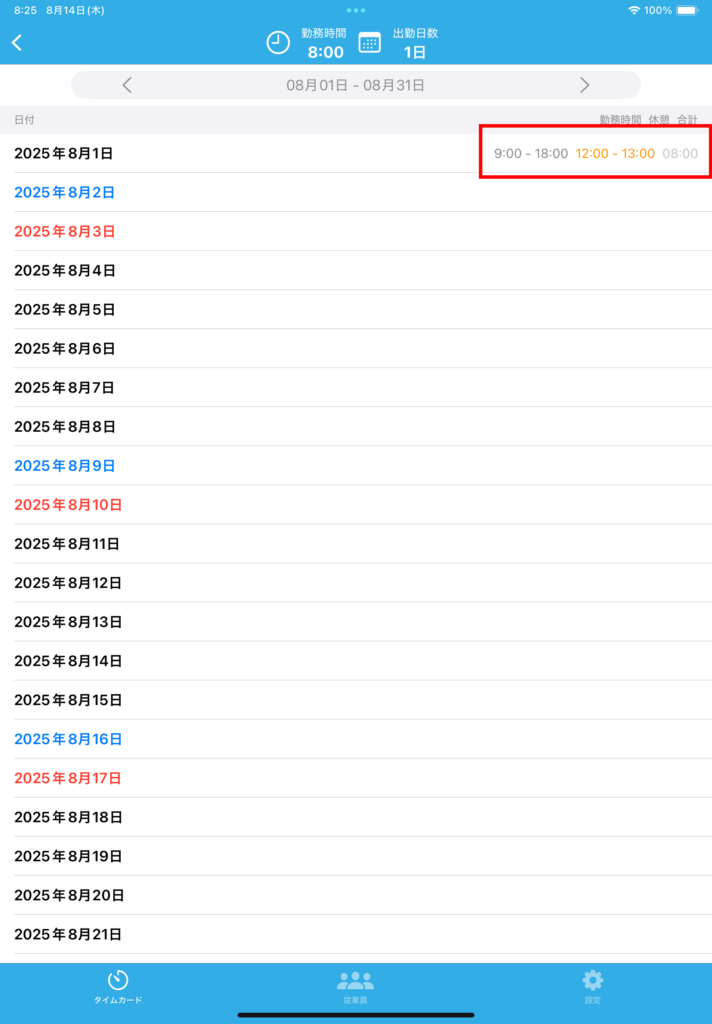Go back using the top-left arrow
712x1024 pixels.
coord(17,43)
